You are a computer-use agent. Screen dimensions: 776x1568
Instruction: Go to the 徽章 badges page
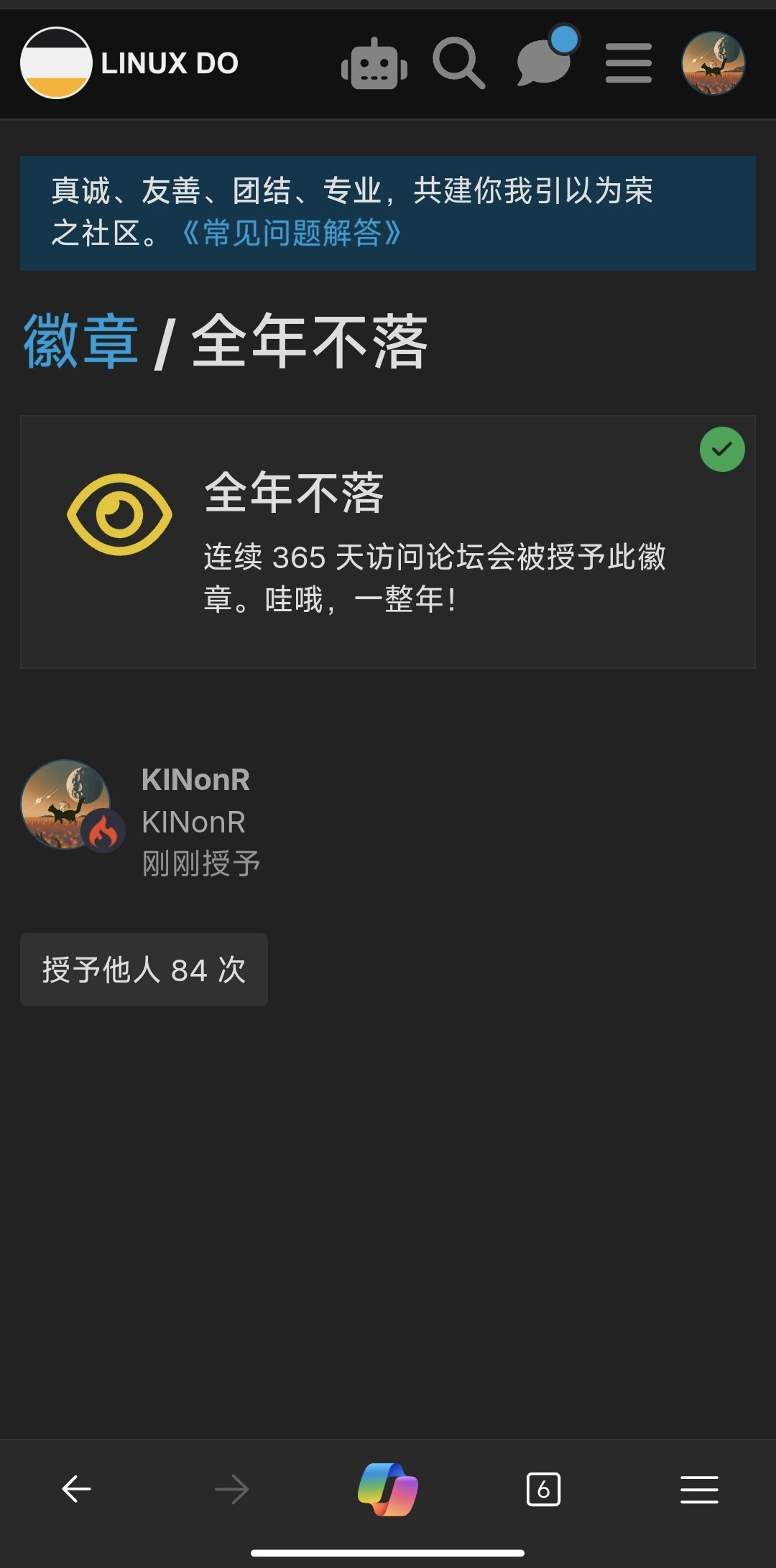(x=80, y=342)
